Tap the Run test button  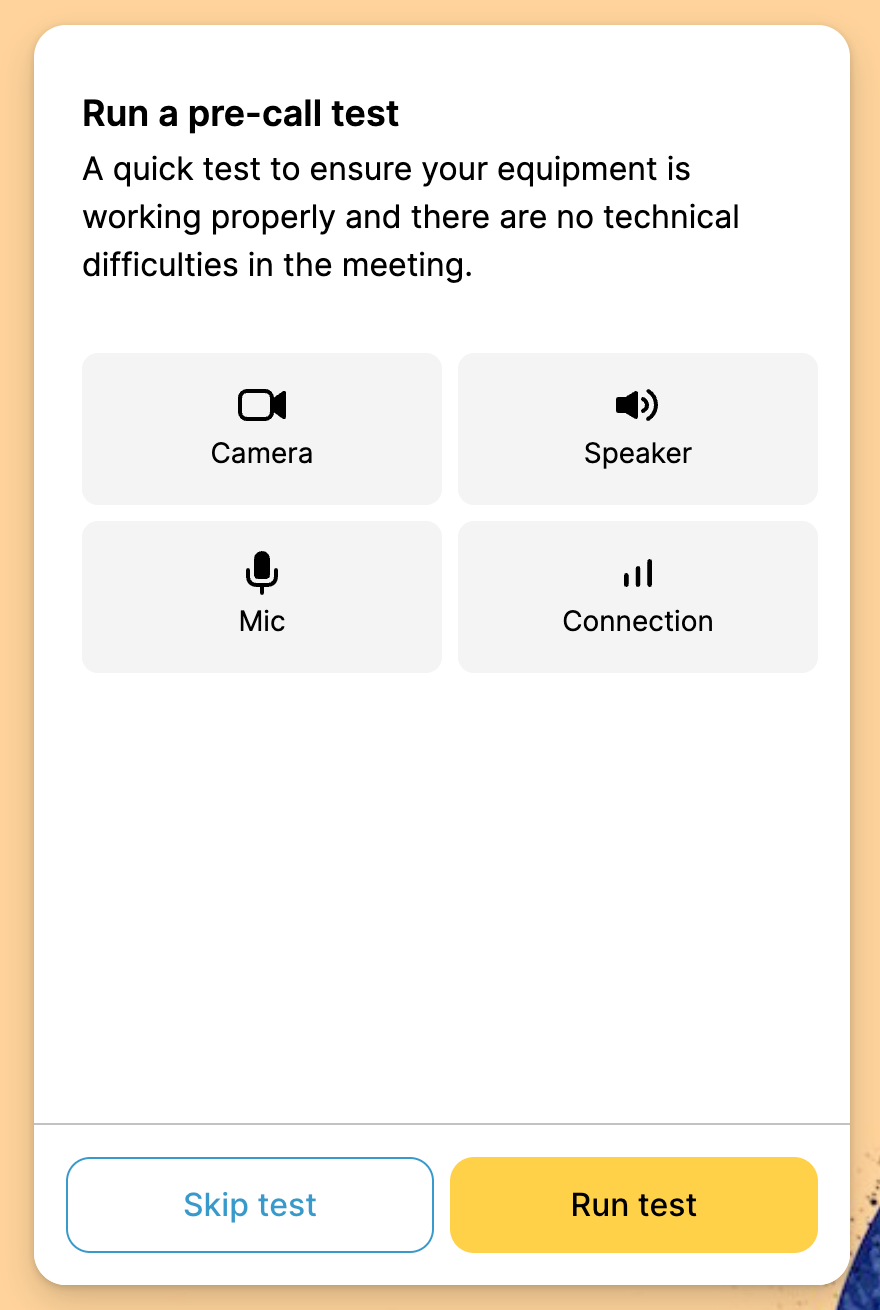tap(634, 1204)
